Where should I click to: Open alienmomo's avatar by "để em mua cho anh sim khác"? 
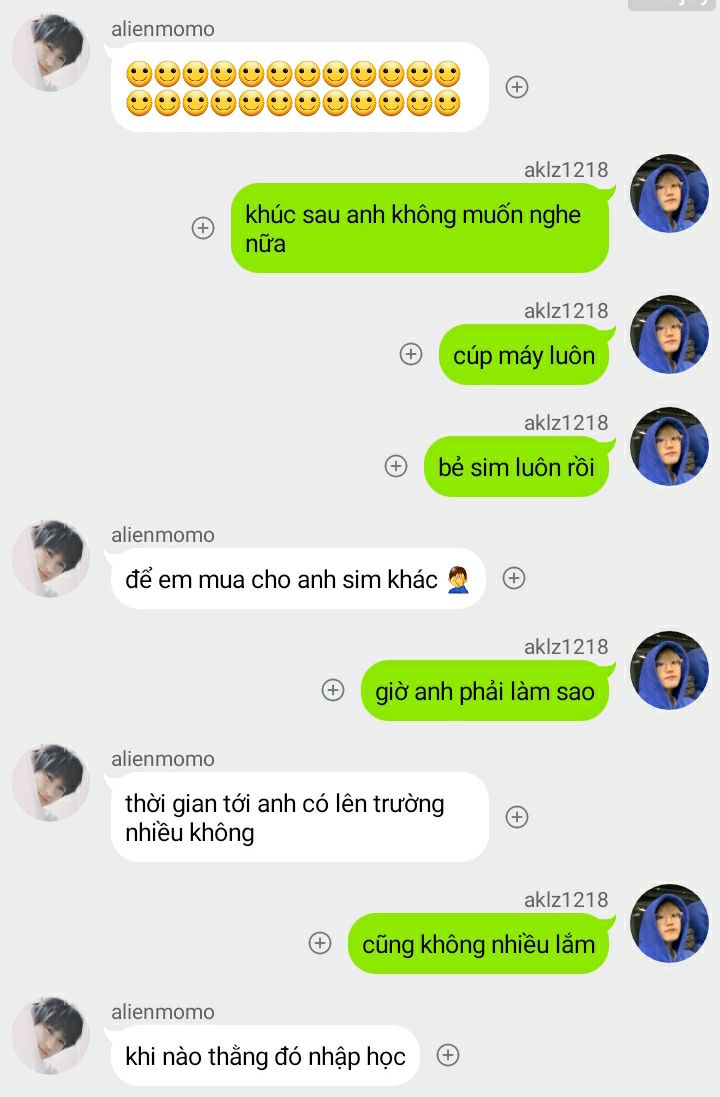[x=51, y=559]
